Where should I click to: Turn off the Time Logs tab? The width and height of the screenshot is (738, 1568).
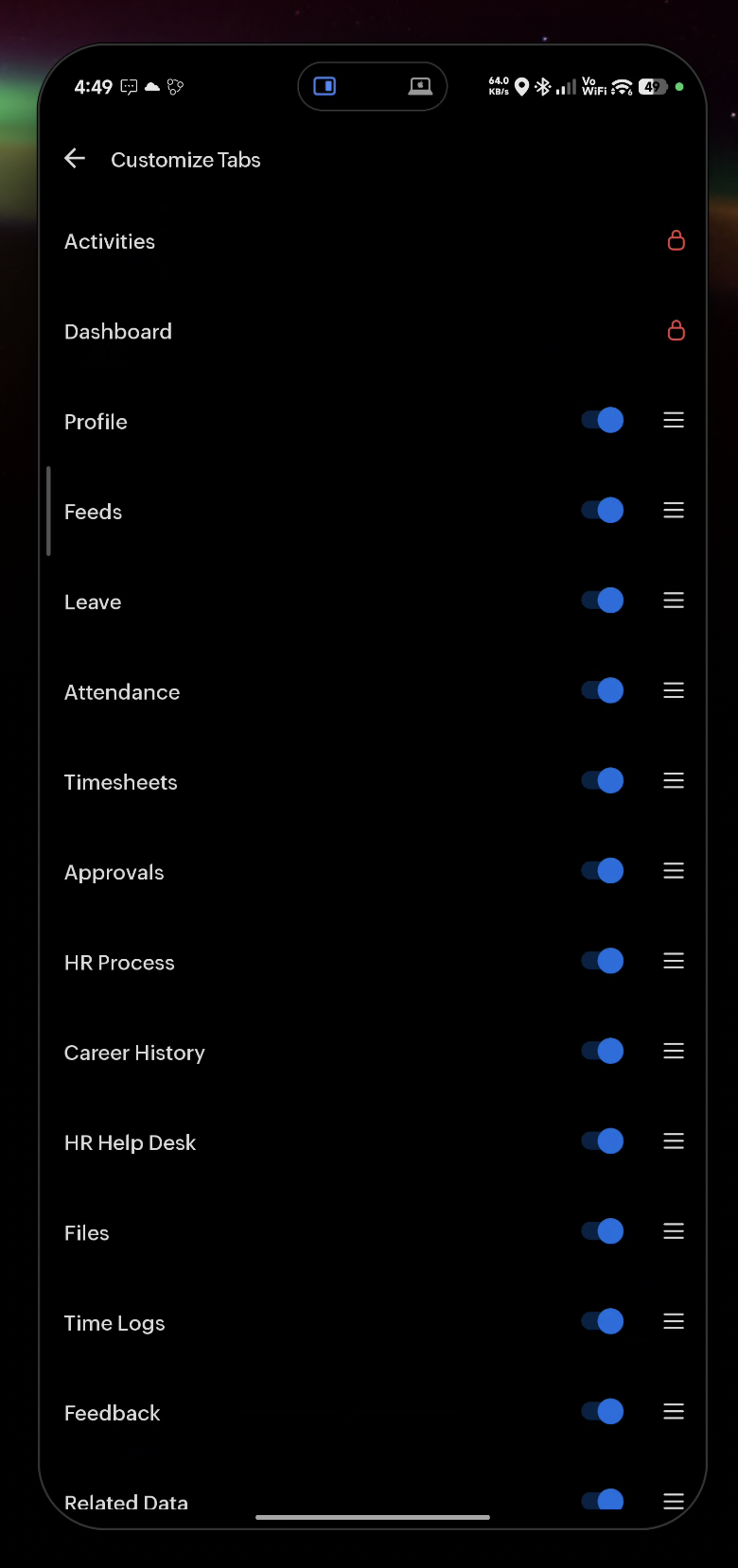tap(603, 1321)
